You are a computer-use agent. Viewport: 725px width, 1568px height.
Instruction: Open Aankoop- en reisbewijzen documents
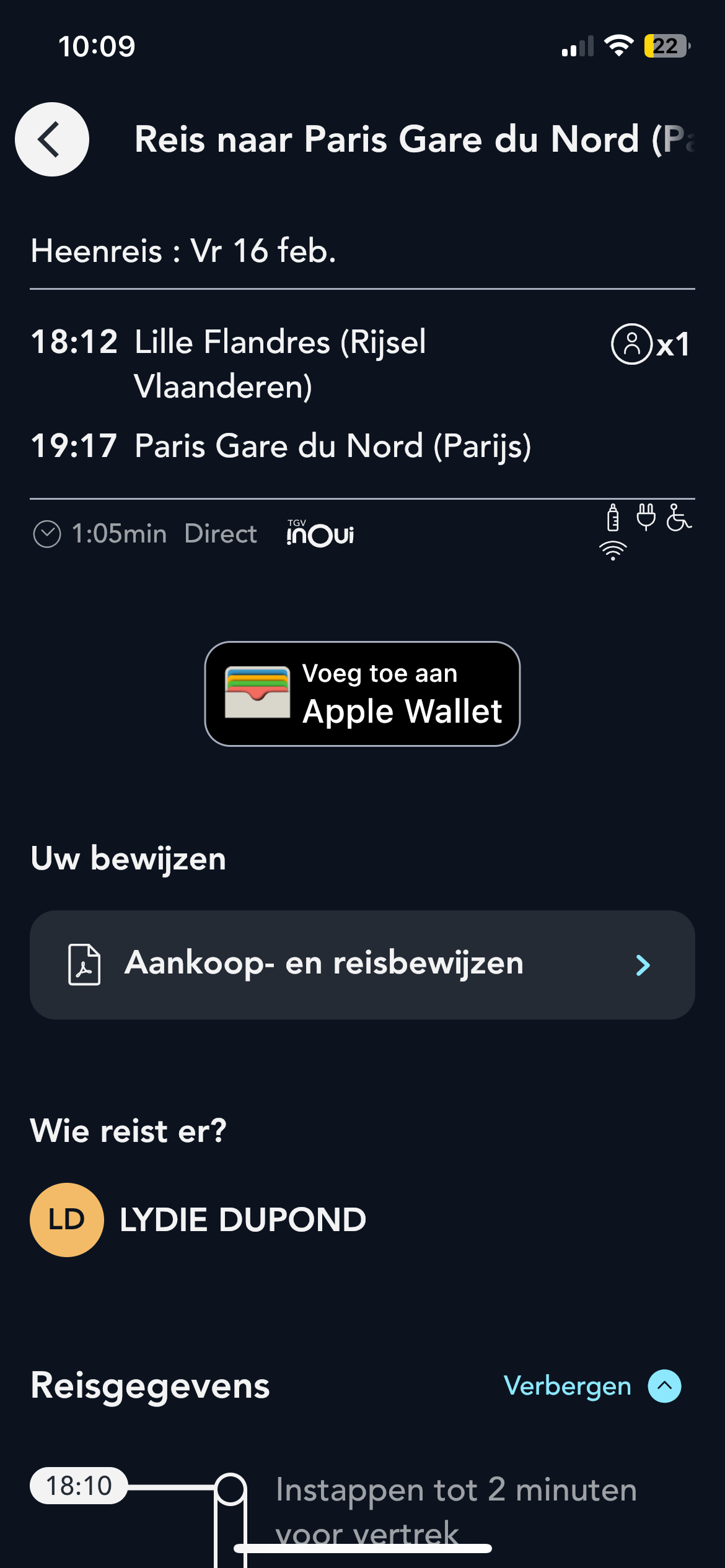(x=324, y=964)
